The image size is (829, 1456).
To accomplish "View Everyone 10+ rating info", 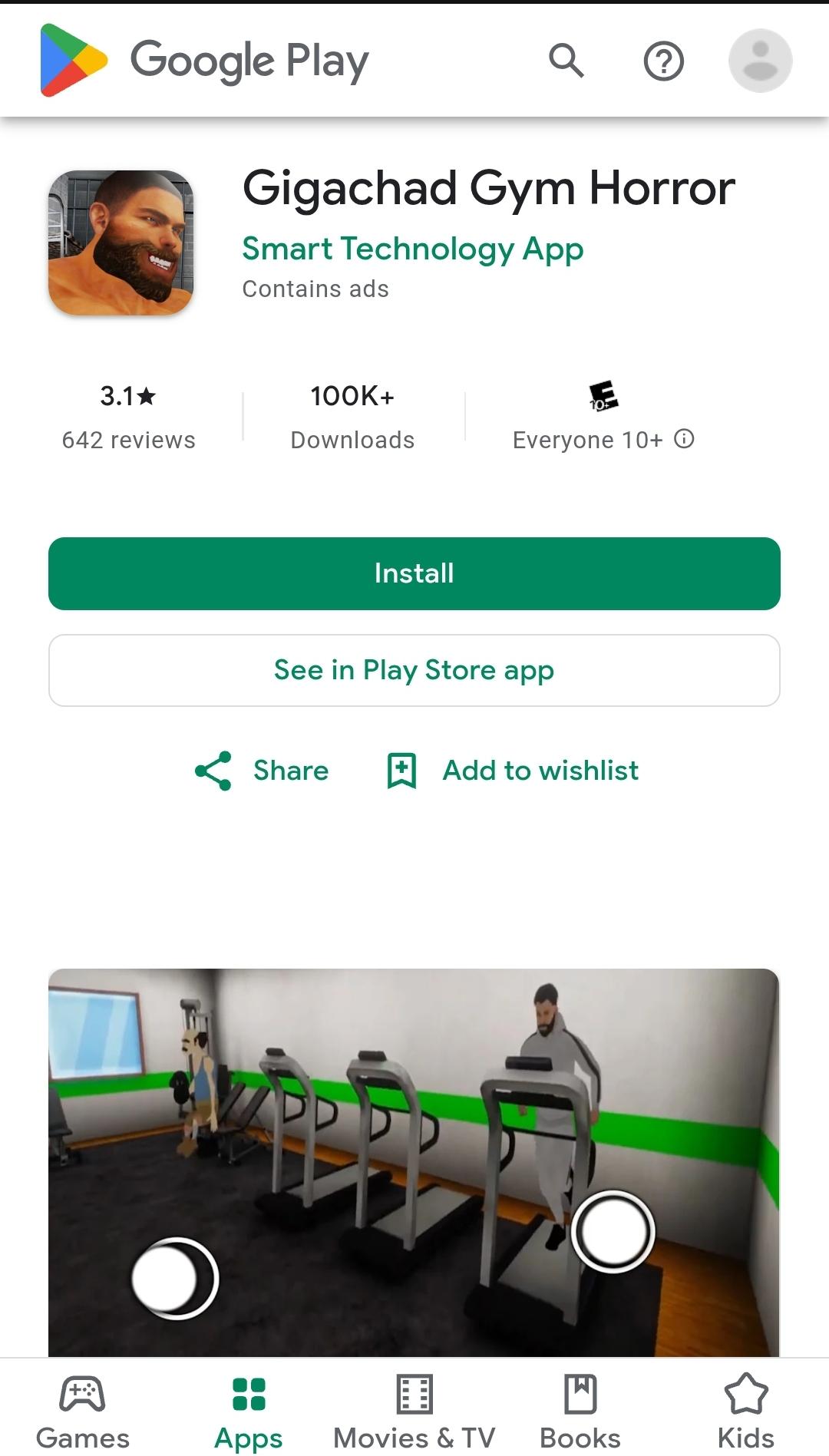I will click(x=684, y=439).
